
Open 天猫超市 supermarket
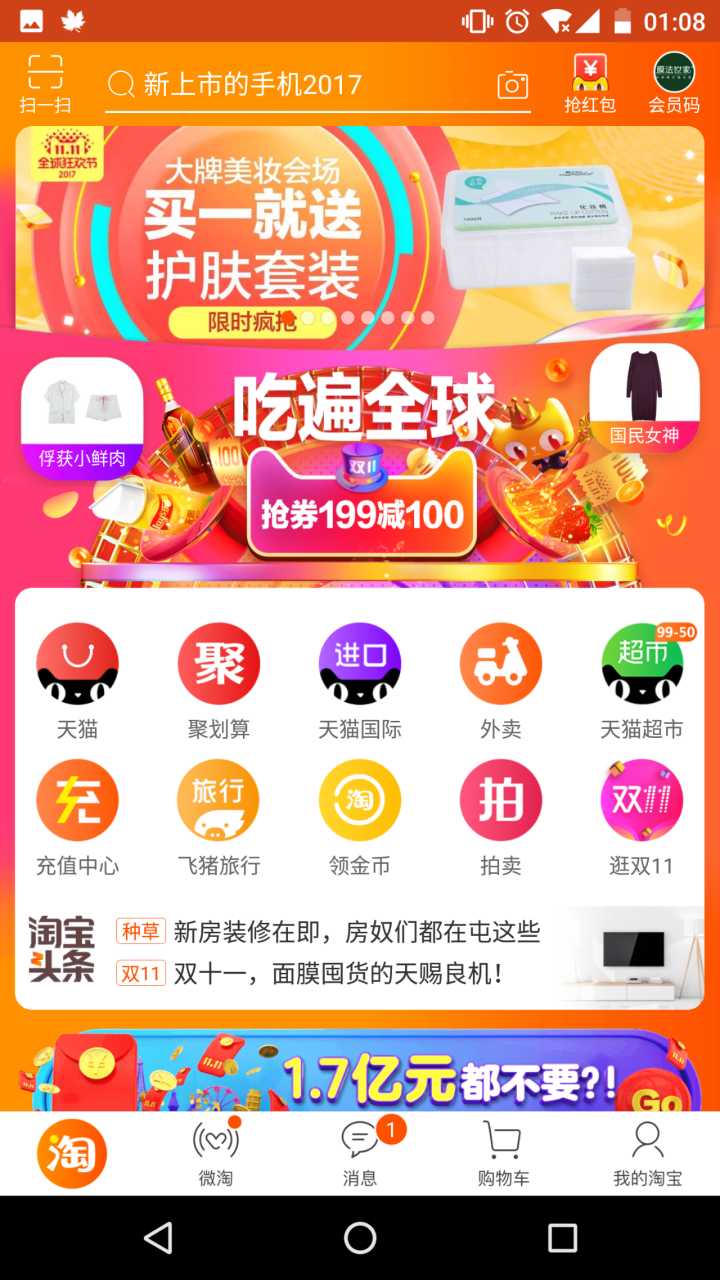(642, 680)
